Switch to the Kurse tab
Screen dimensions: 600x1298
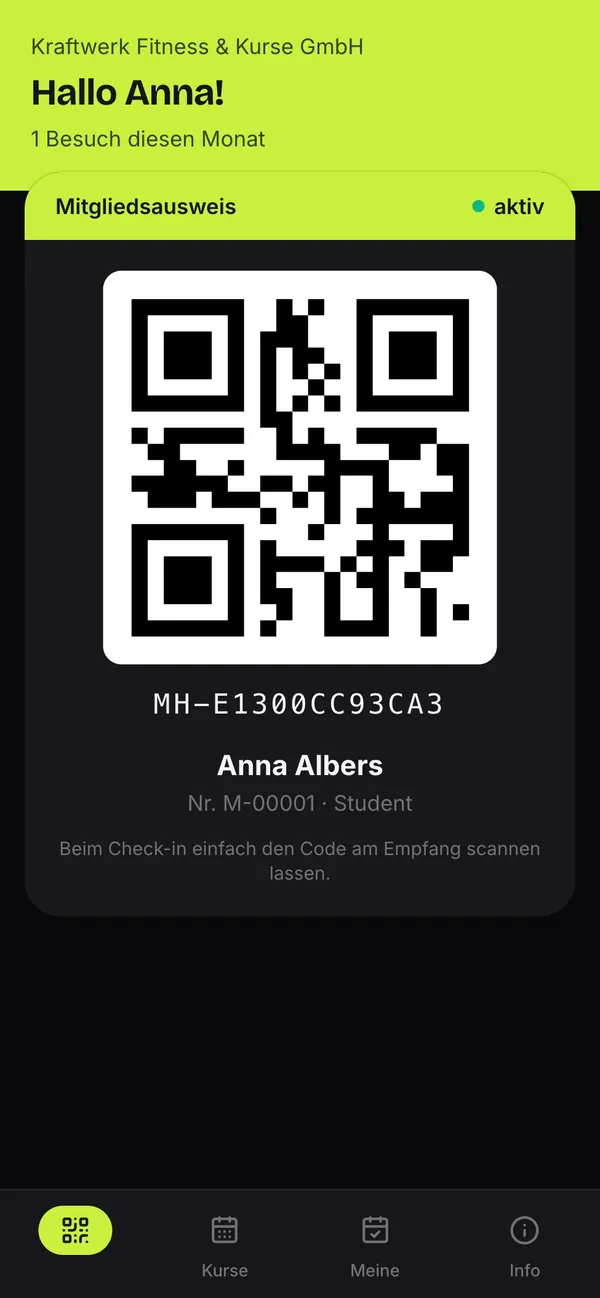tap(225, 1245)
